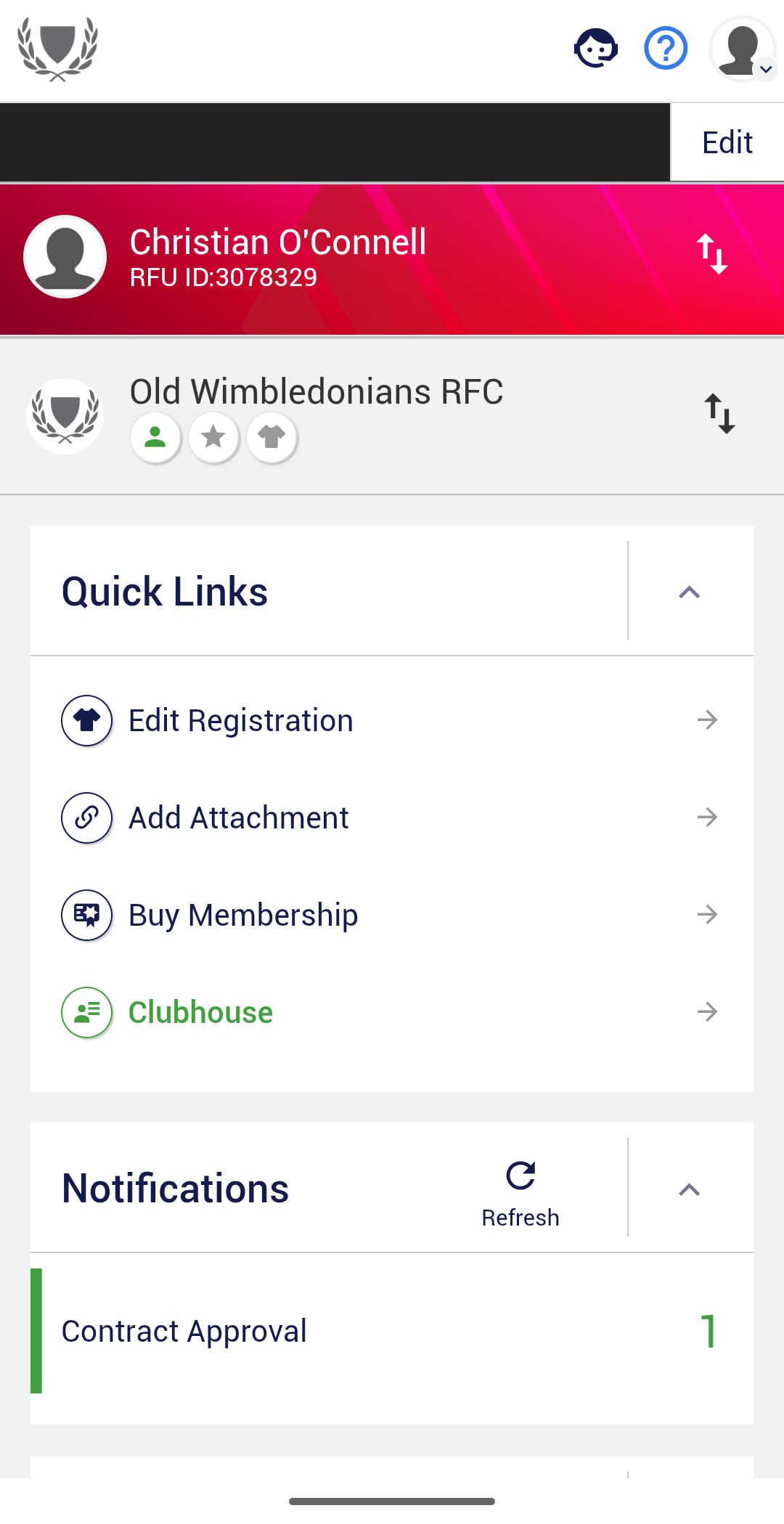784x1524 pixels.
Task: Switch person from Christian O'Connell
Action: (x=712, y=254)
